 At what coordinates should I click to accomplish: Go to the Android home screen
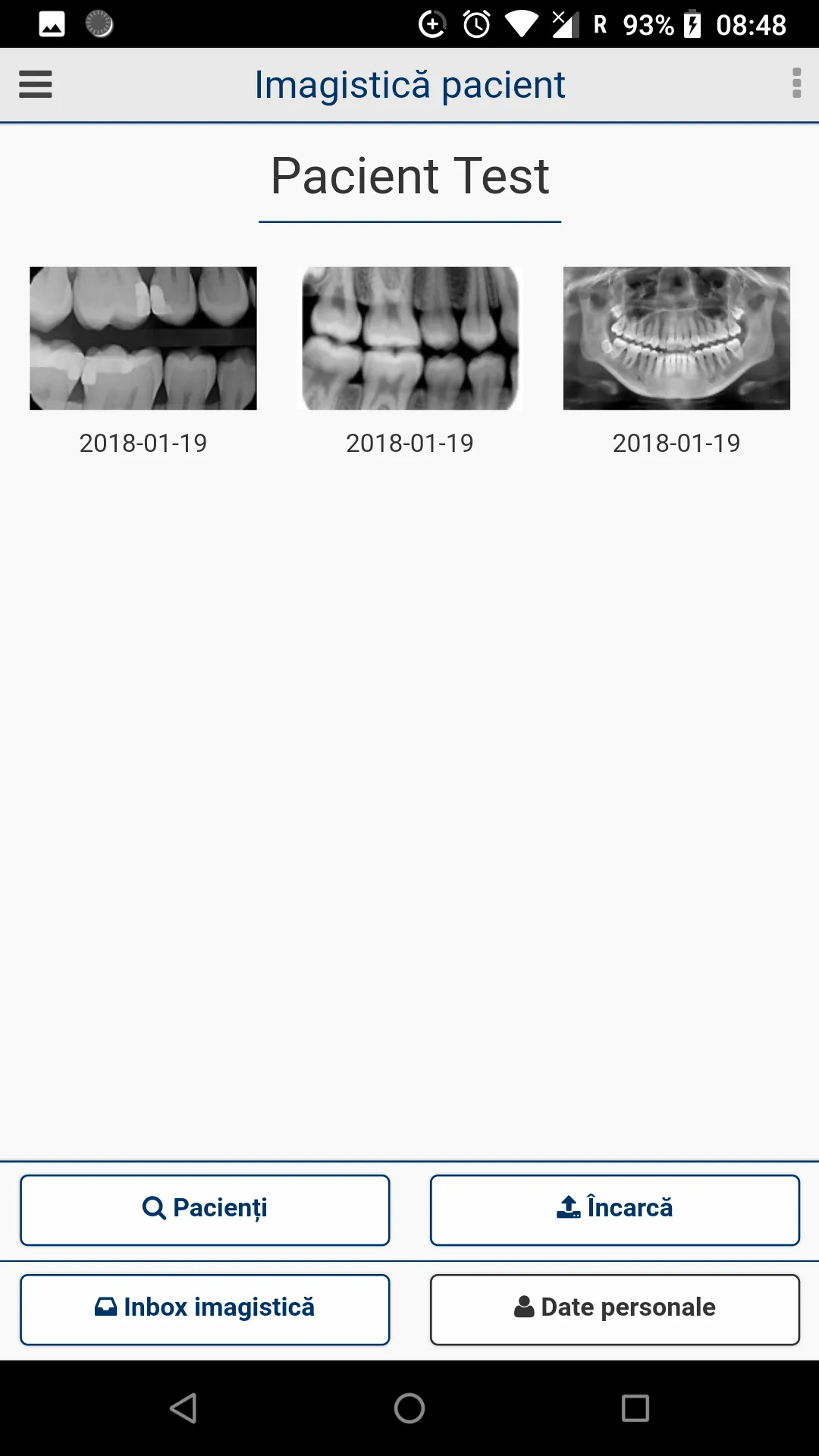coord(409,1408)
